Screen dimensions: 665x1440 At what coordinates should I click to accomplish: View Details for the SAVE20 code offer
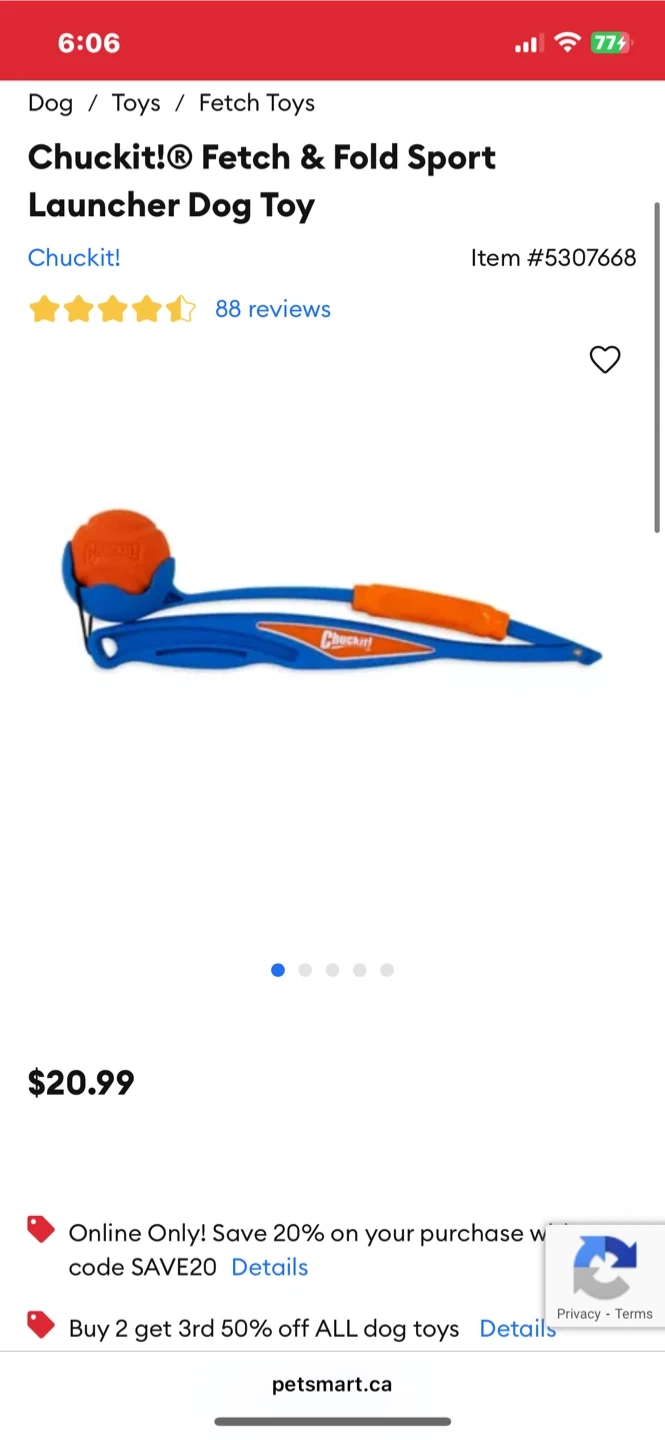[x=270, y=1267]
